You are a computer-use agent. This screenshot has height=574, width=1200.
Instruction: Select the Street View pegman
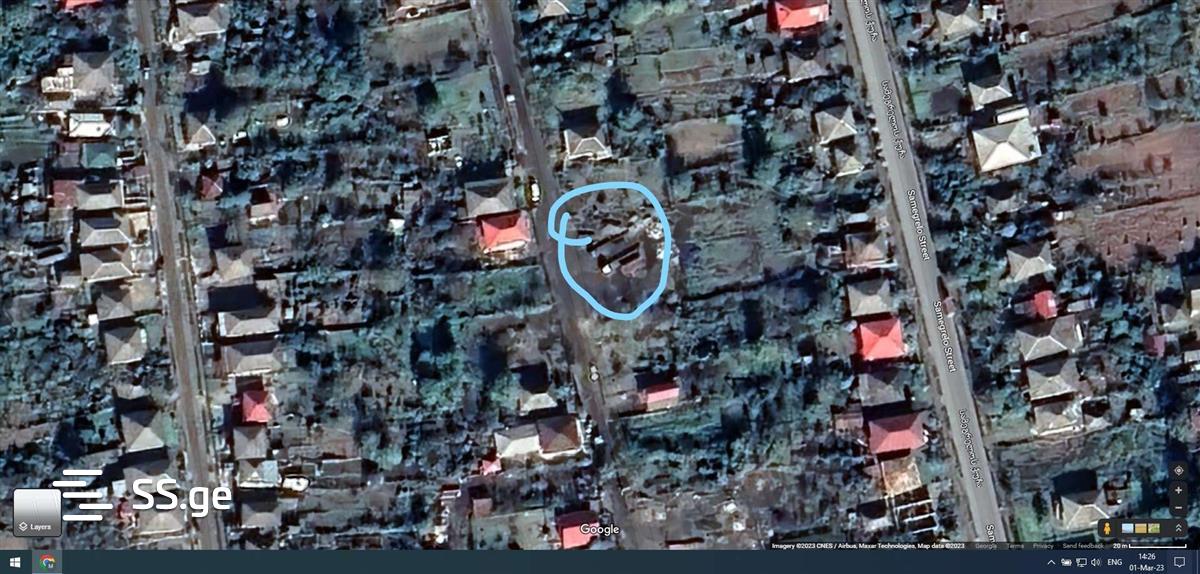[x=1106, y=528]
